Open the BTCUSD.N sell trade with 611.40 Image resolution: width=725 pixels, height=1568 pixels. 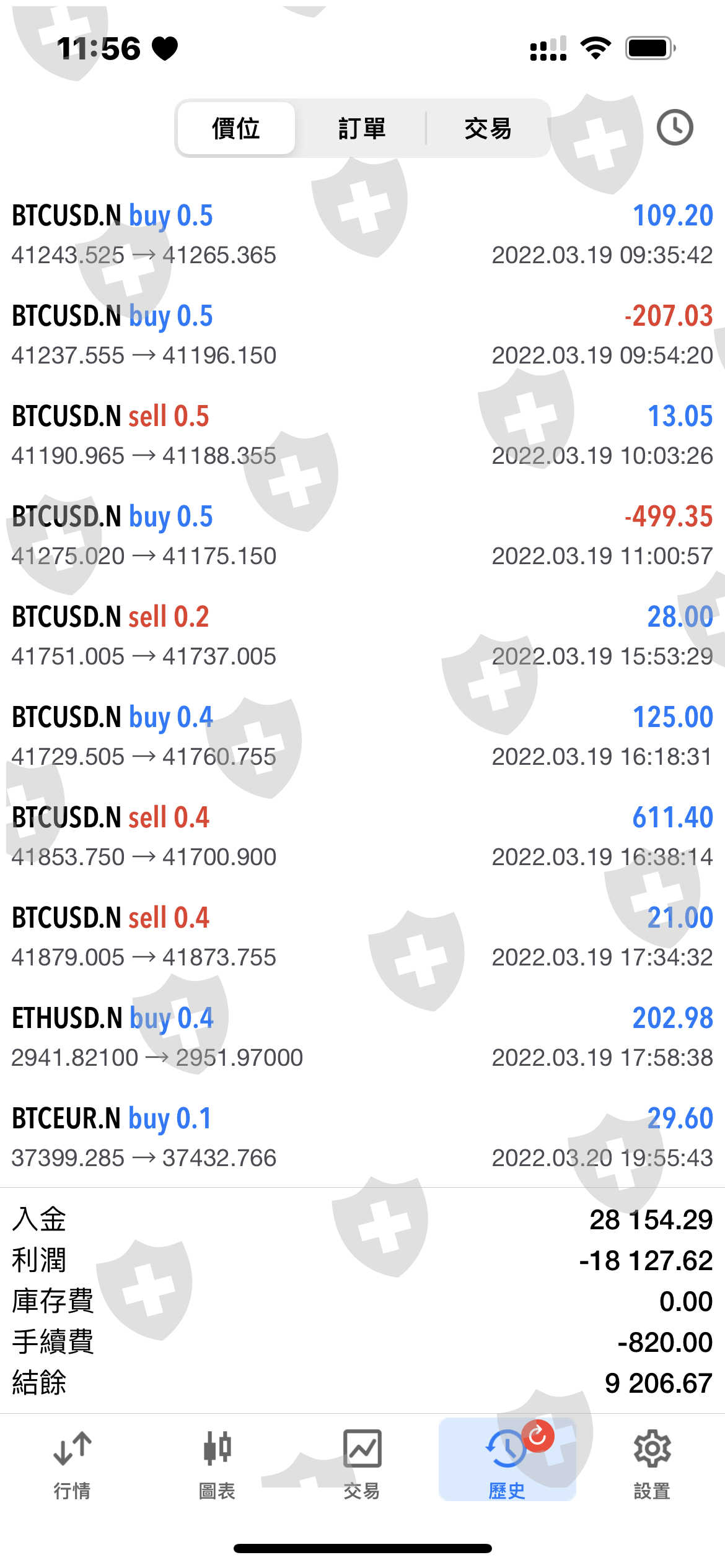(x=362, y=837)
